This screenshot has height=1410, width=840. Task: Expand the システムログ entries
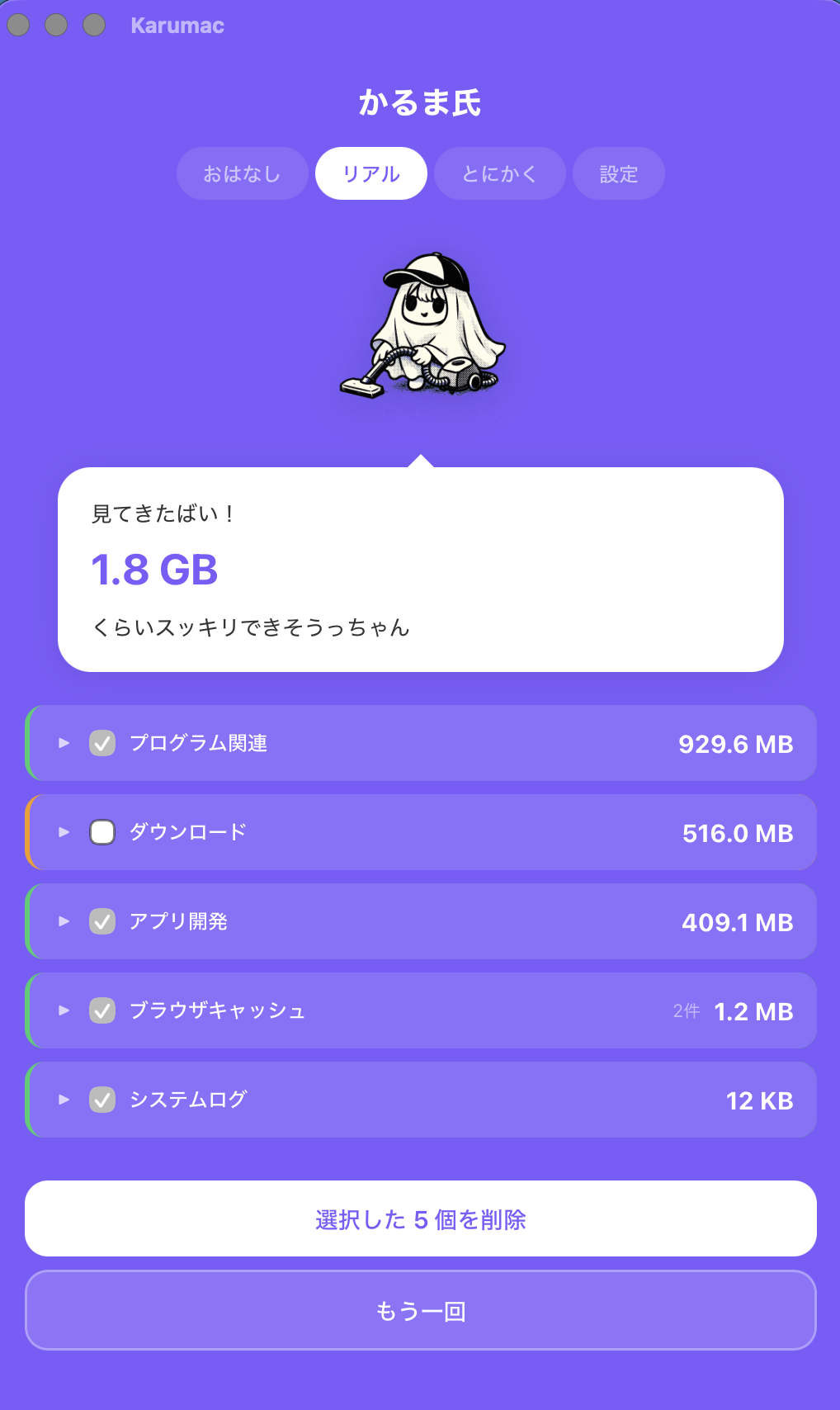pyautogui.click(x=63, y=1100)
